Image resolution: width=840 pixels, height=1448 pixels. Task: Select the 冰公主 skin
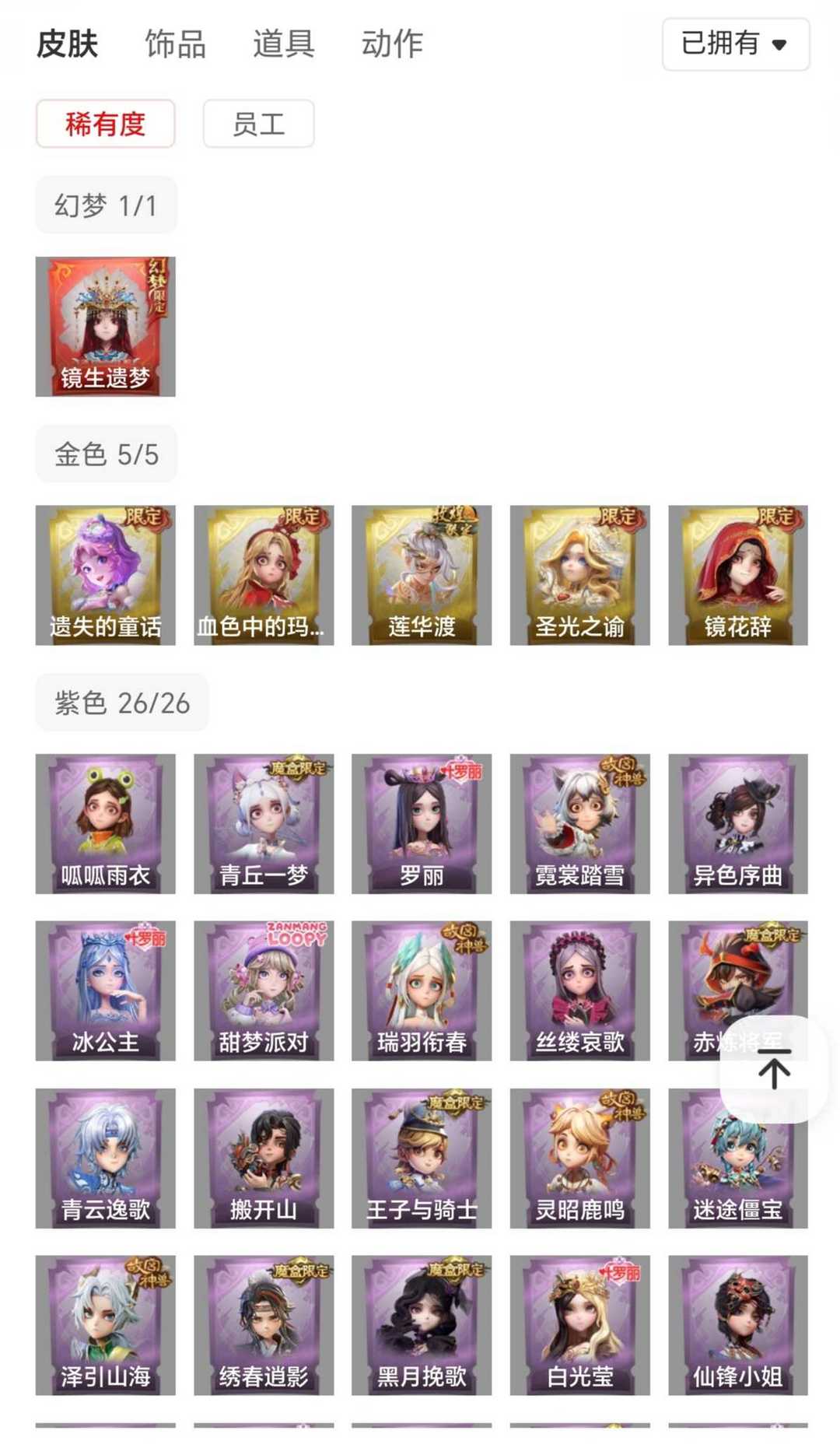tap(105, 990)
